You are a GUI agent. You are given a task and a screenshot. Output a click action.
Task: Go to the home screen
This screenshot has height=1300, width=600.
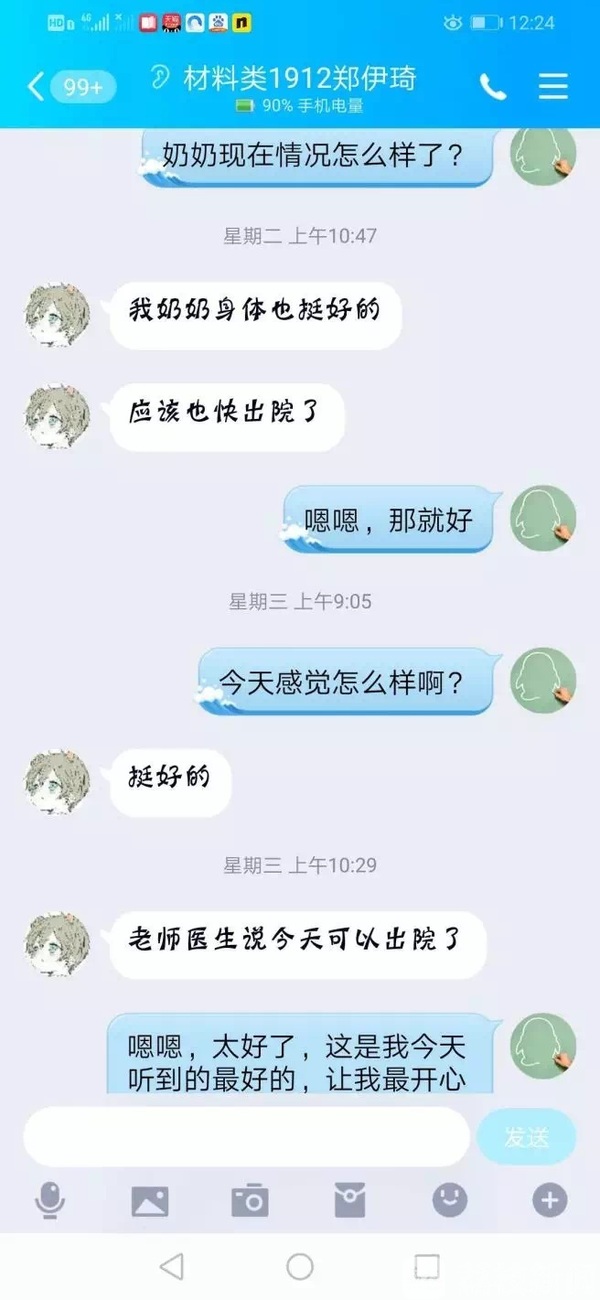click(300, 1267)
